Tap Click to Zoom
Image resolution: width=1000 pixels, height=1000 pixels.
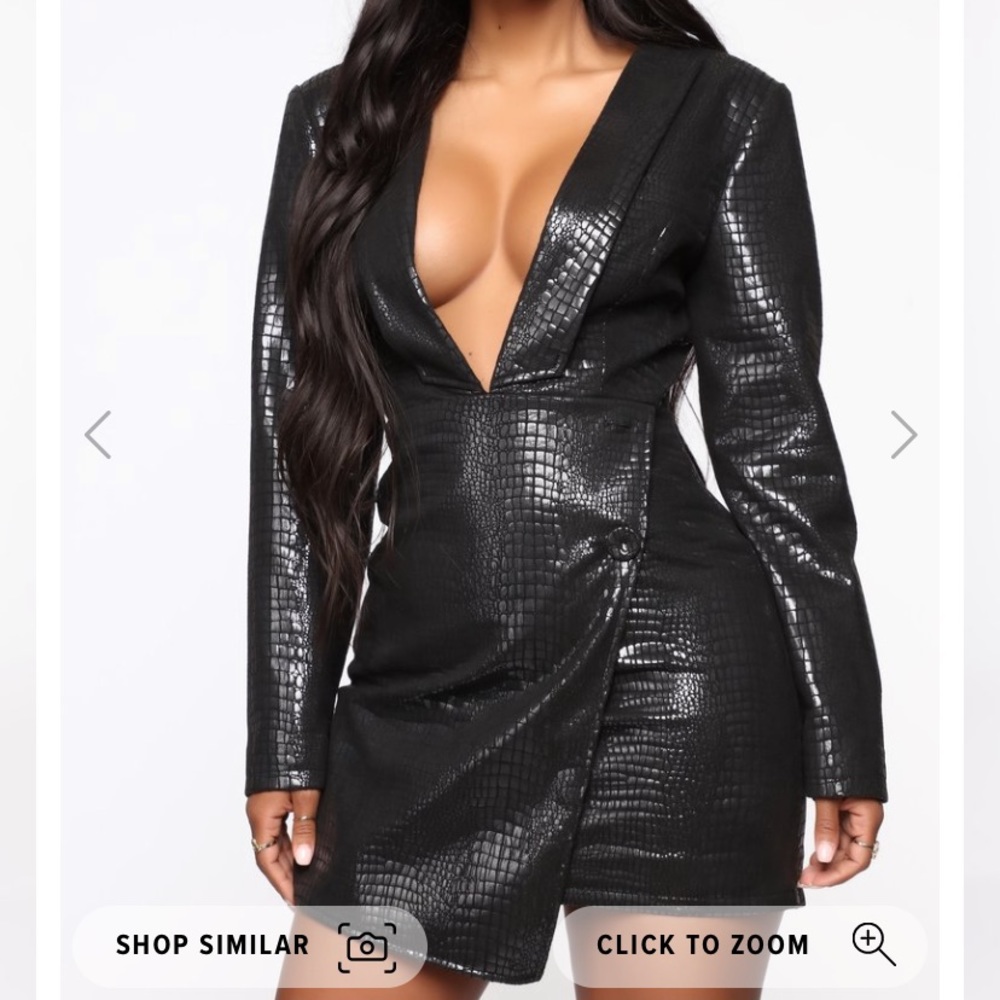[741, 945]
